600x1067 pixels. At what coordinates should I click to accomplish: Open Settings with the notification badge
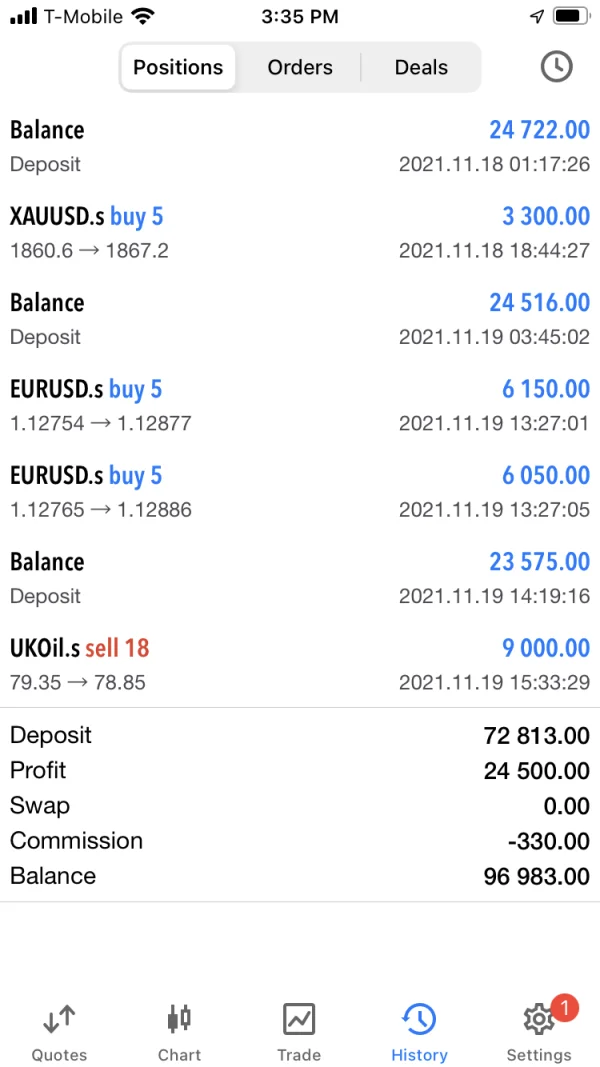[x=539, y=1033]
